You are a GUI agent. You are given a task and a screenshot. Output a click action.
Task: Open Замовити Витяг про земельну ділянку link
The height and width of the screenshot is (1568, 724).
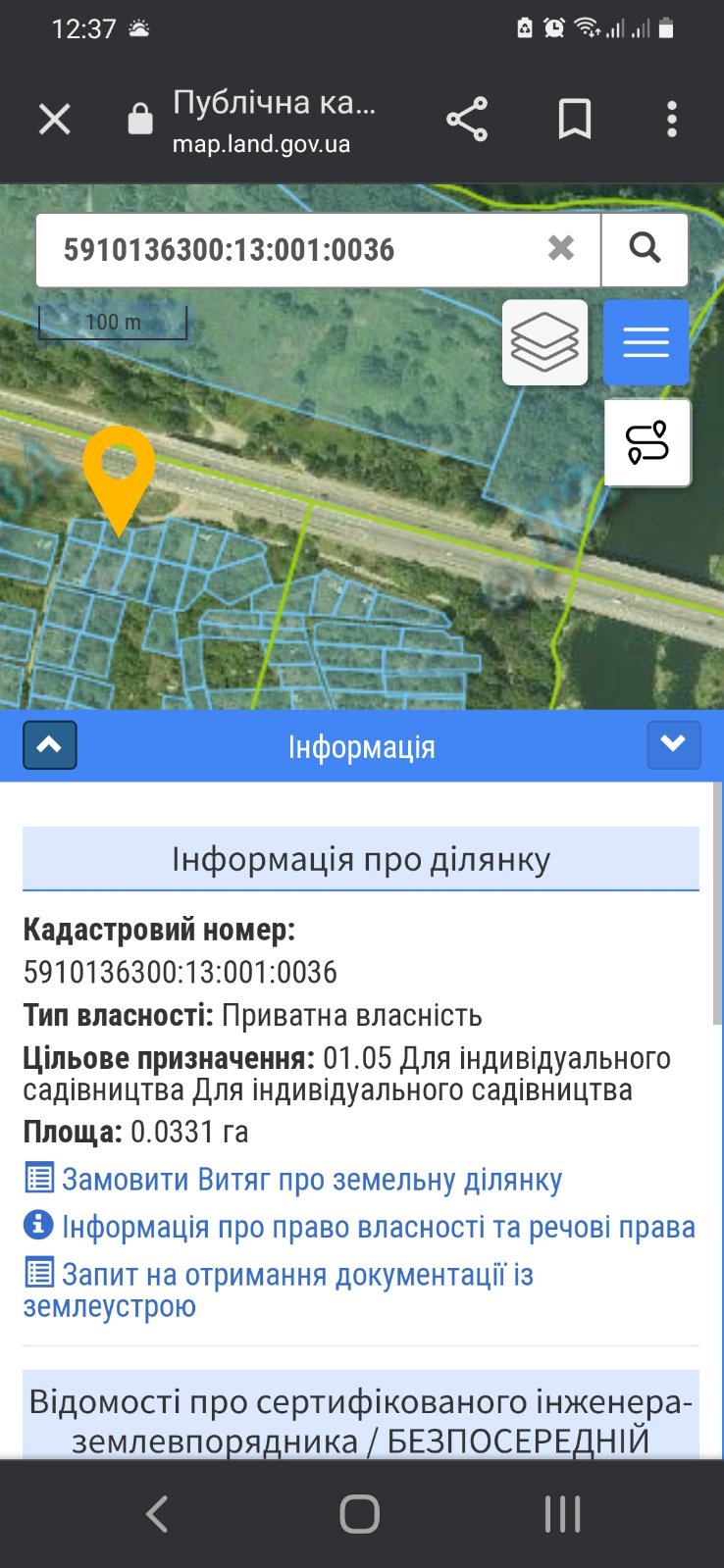click(x=311, y=1180)
